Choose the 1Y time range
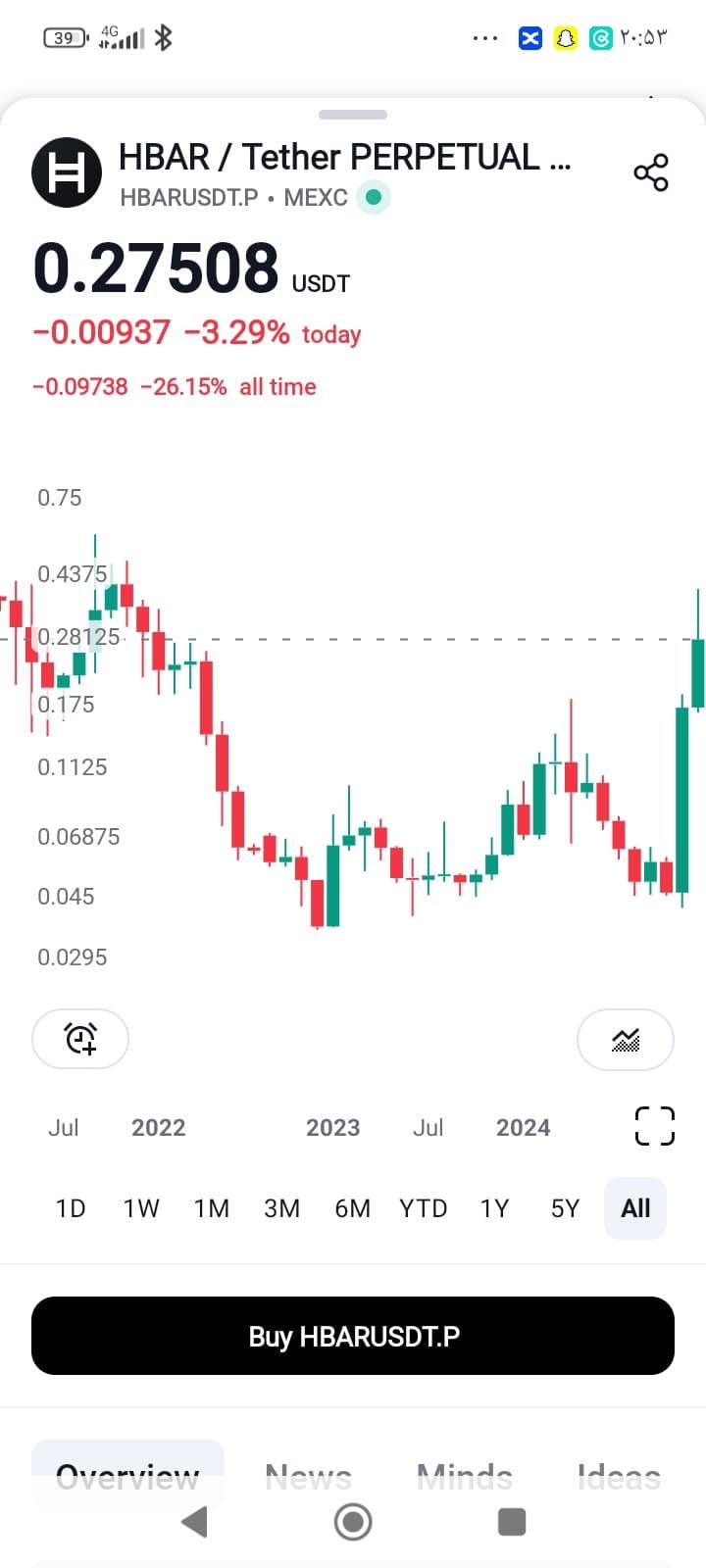Image resolution: width=706 pixels, height=1568 pixels. tap(494, 1208)
